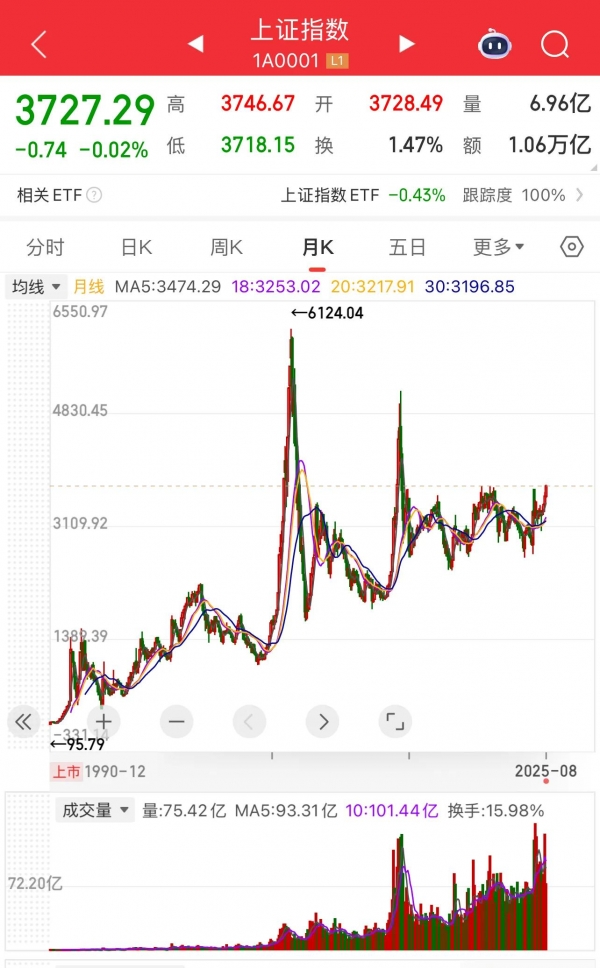This screenshot has height=968, width=600.
Task: Move chart right with the forward arrow
Action: click(322, 721)
